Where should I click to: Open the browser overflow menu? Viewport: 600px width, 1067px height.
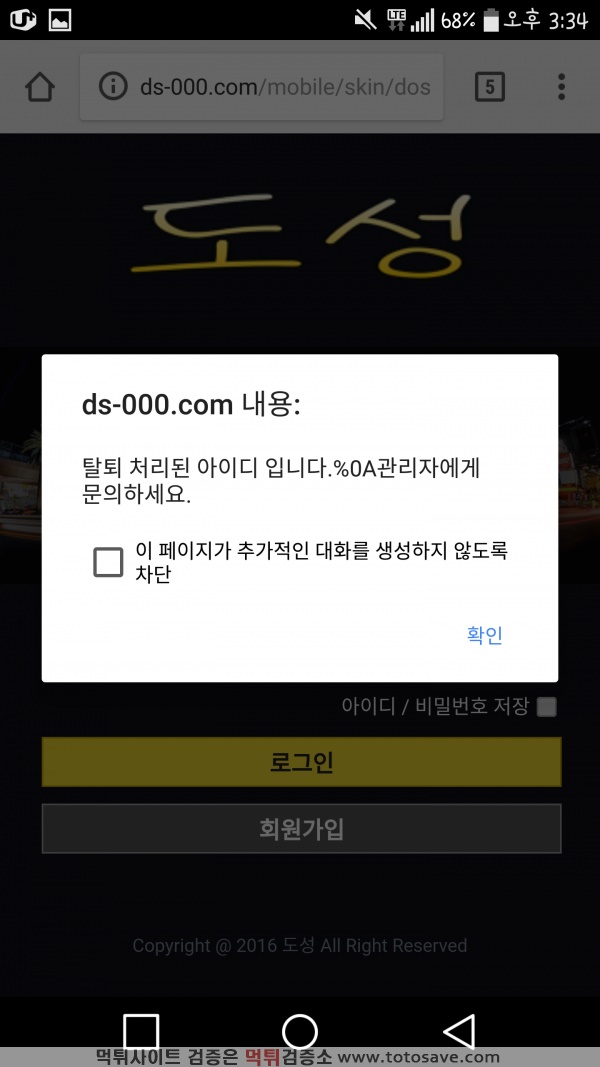(x=561, y=87)
